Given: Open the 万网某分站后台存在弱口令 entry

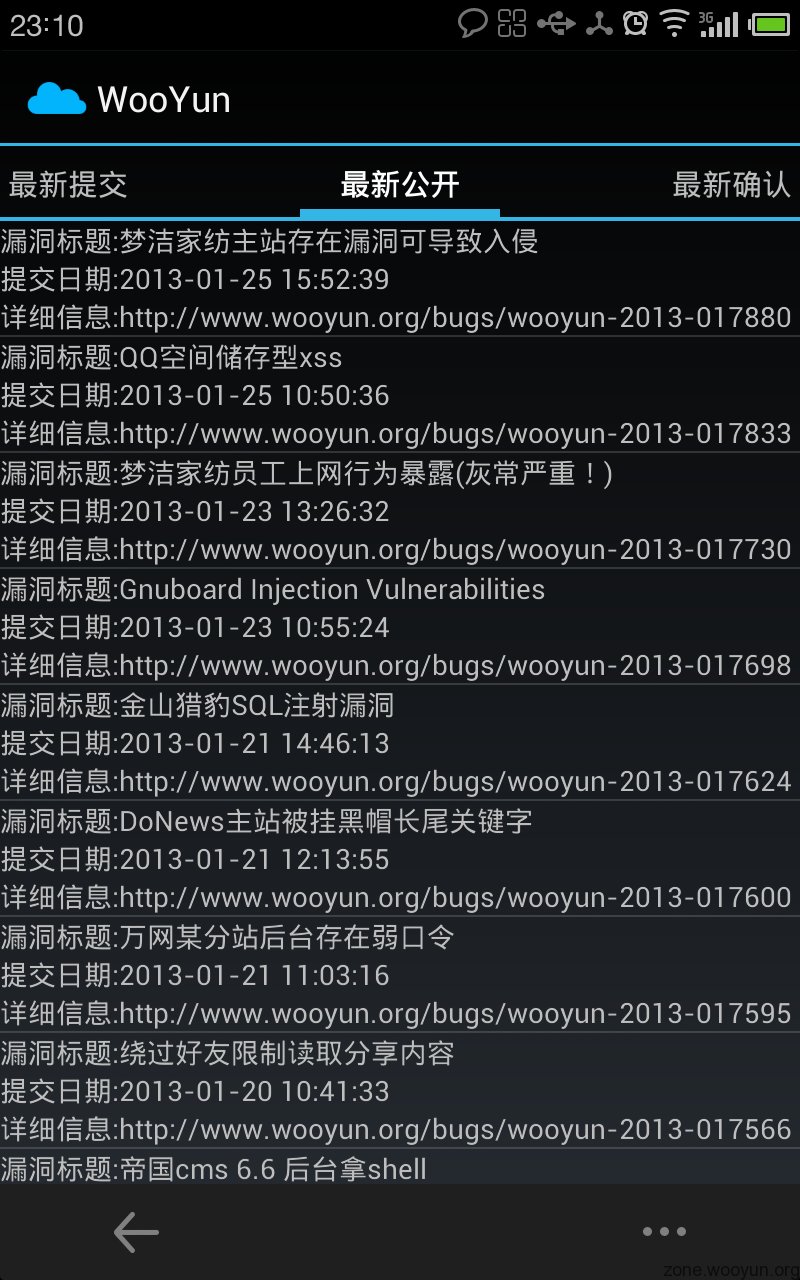Looking at the screenshot, I should (400, 975).
